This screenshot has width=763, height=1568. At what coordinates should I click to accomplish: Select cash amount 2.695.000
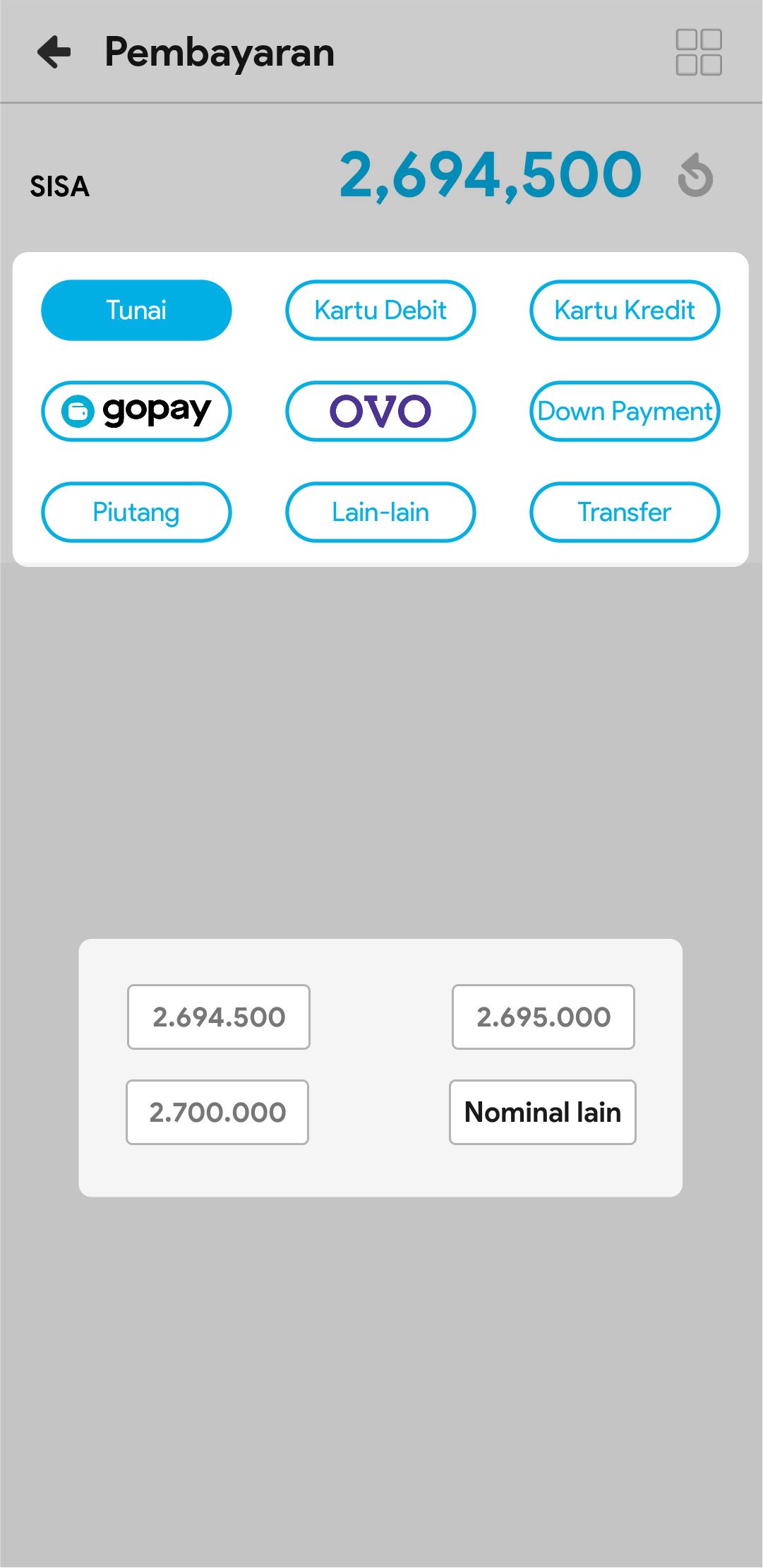coord(543,1017)
